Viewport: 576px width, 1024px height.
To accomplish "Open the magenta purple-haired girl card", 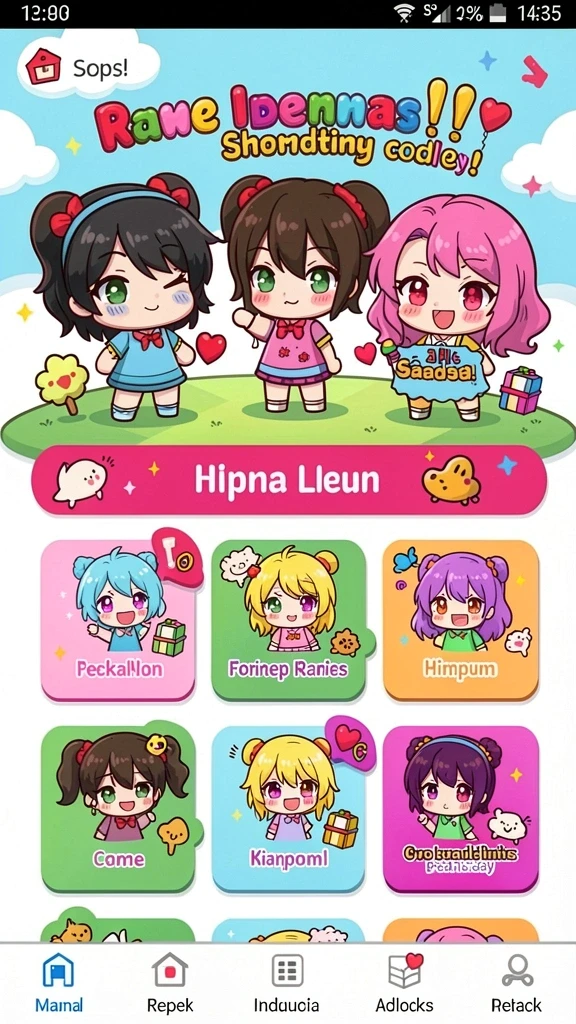I will [460, 808].
